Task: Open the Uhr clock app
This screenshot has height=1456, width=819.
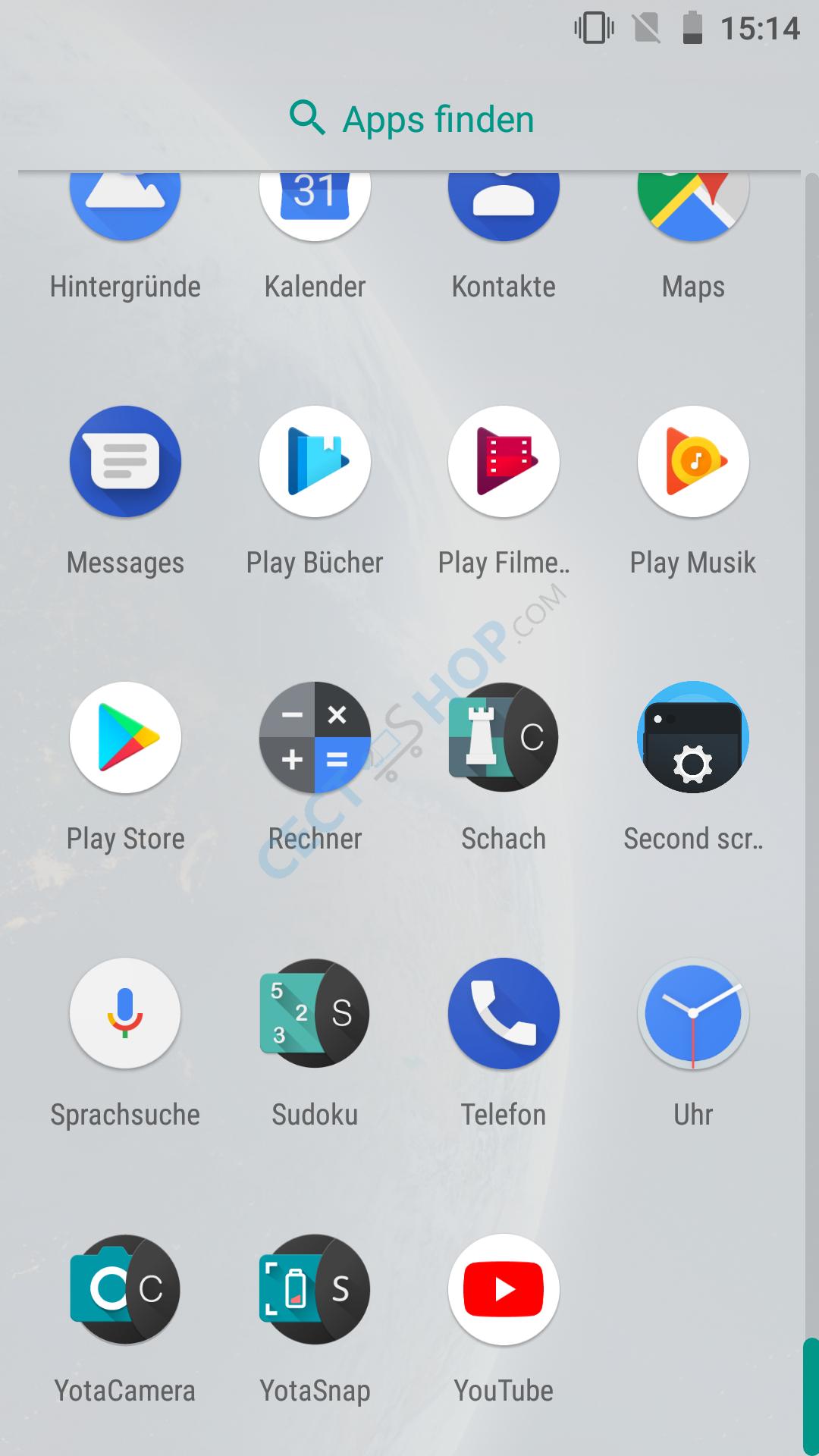Action: point(693,1014)
